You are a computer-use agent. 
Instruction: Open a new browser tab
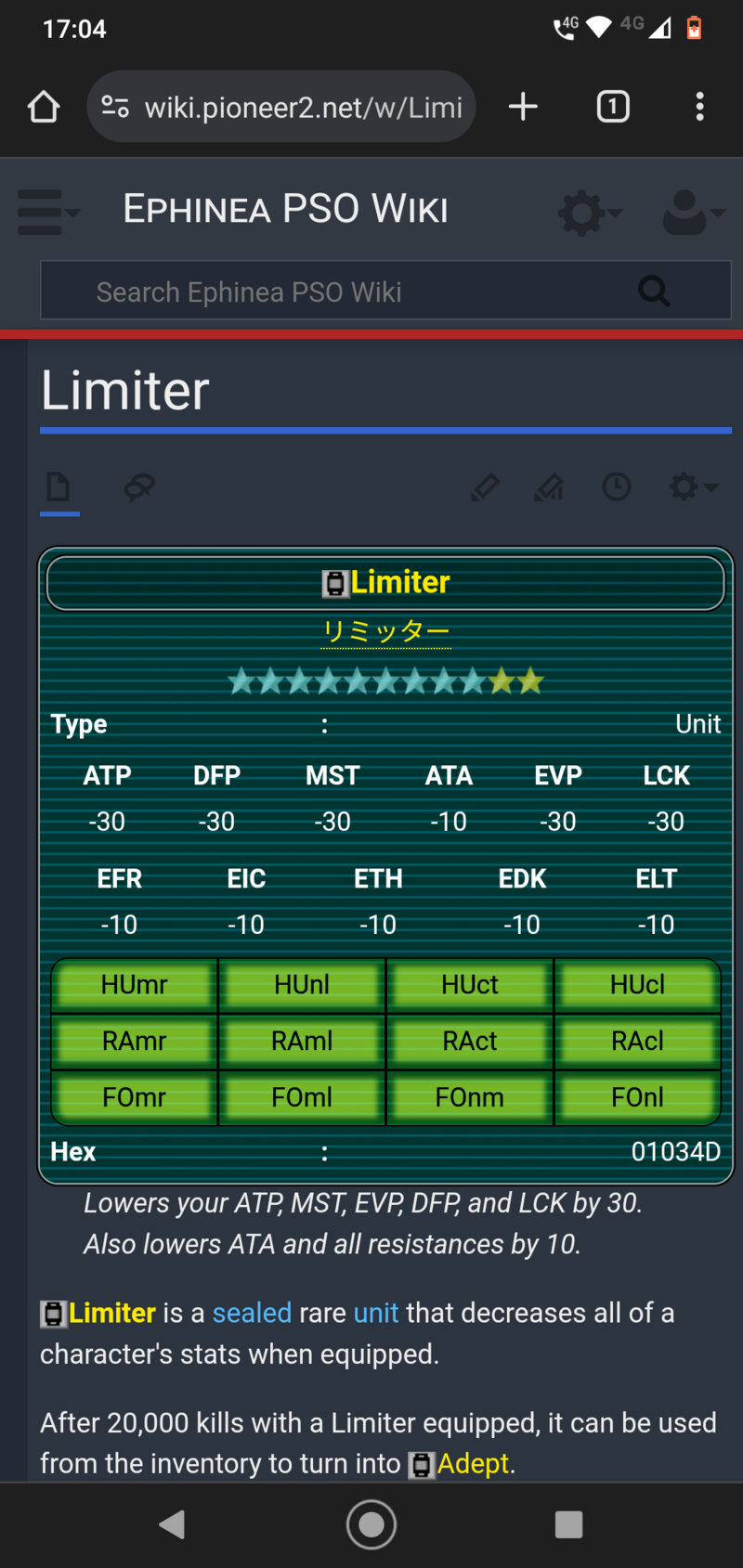[x=523, y=107]
